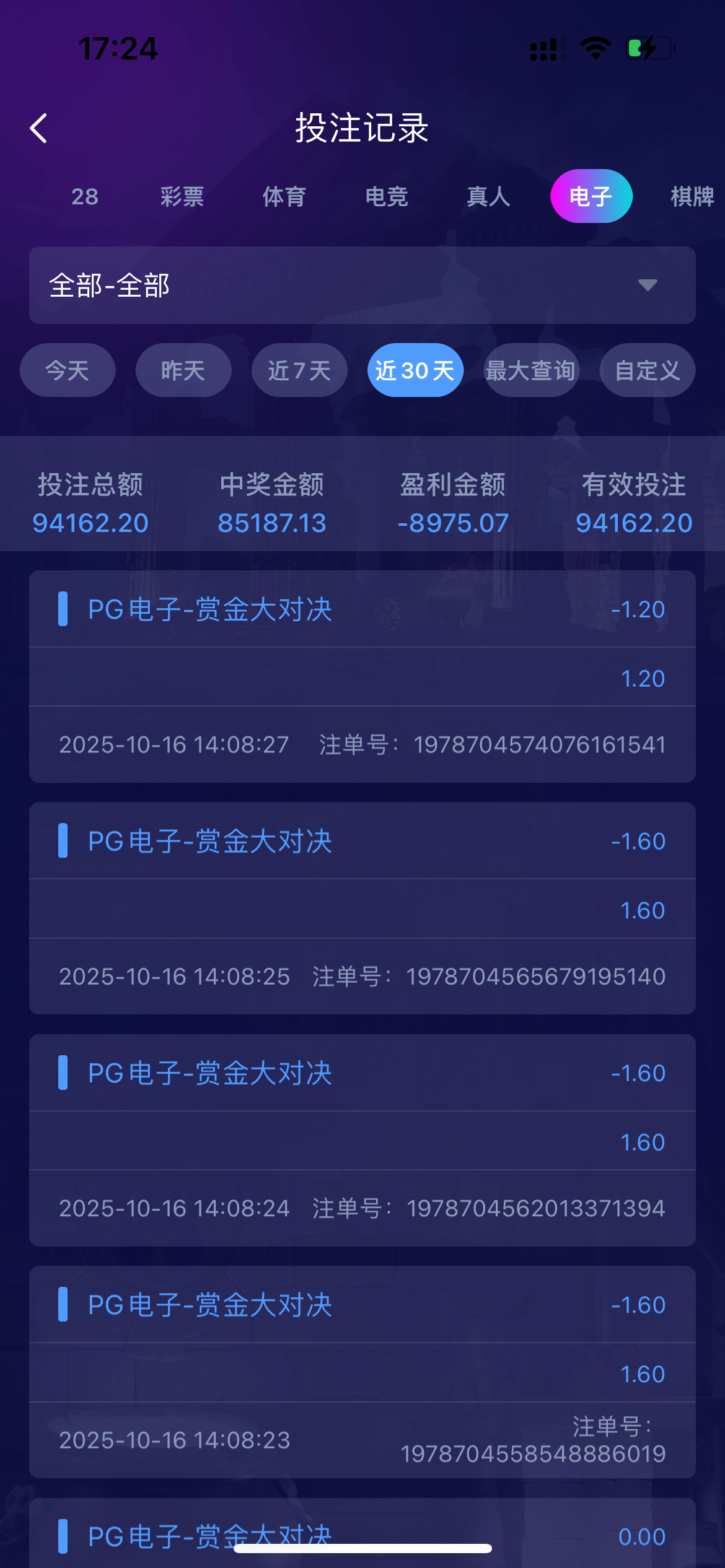725x1568 pixels.
Task: Switch to the 棋牌 tab
Action: pos(690,197)
